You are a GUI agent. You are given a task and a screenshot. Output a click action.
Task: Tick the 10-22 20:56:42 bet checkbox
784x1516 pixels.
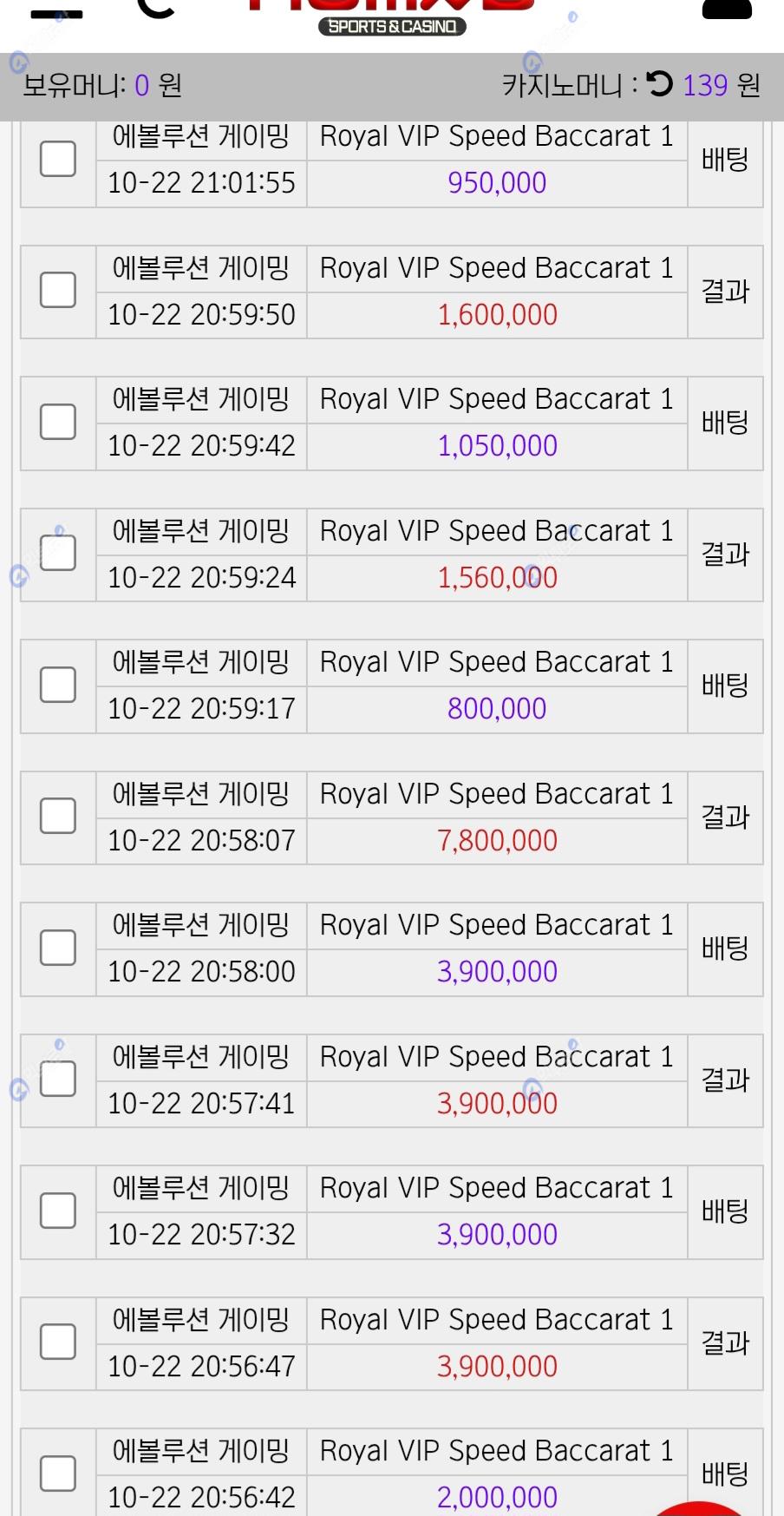click(58, 1473)
